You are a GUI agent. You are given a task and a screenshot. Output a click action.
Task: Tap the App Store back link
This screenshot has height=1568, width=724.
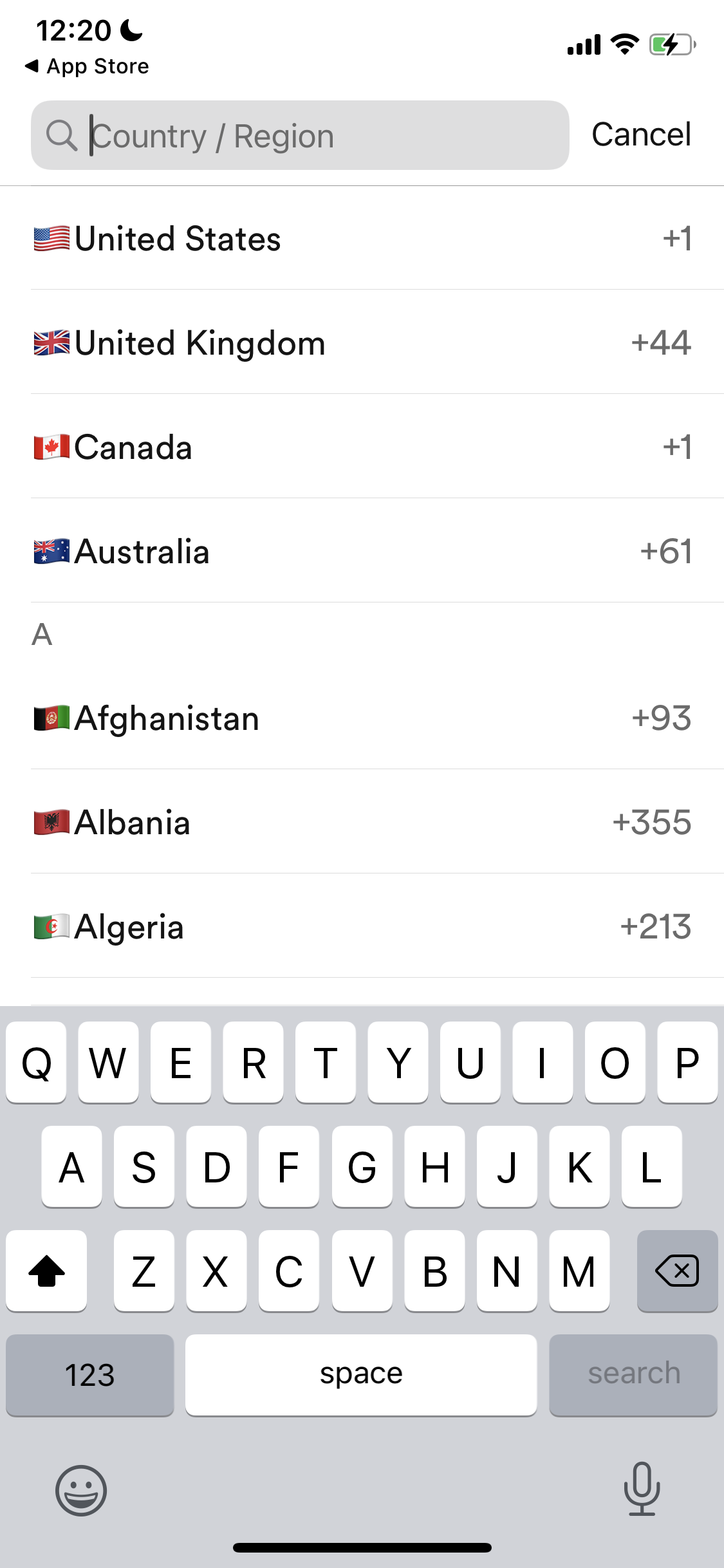[x=88, y=66]
